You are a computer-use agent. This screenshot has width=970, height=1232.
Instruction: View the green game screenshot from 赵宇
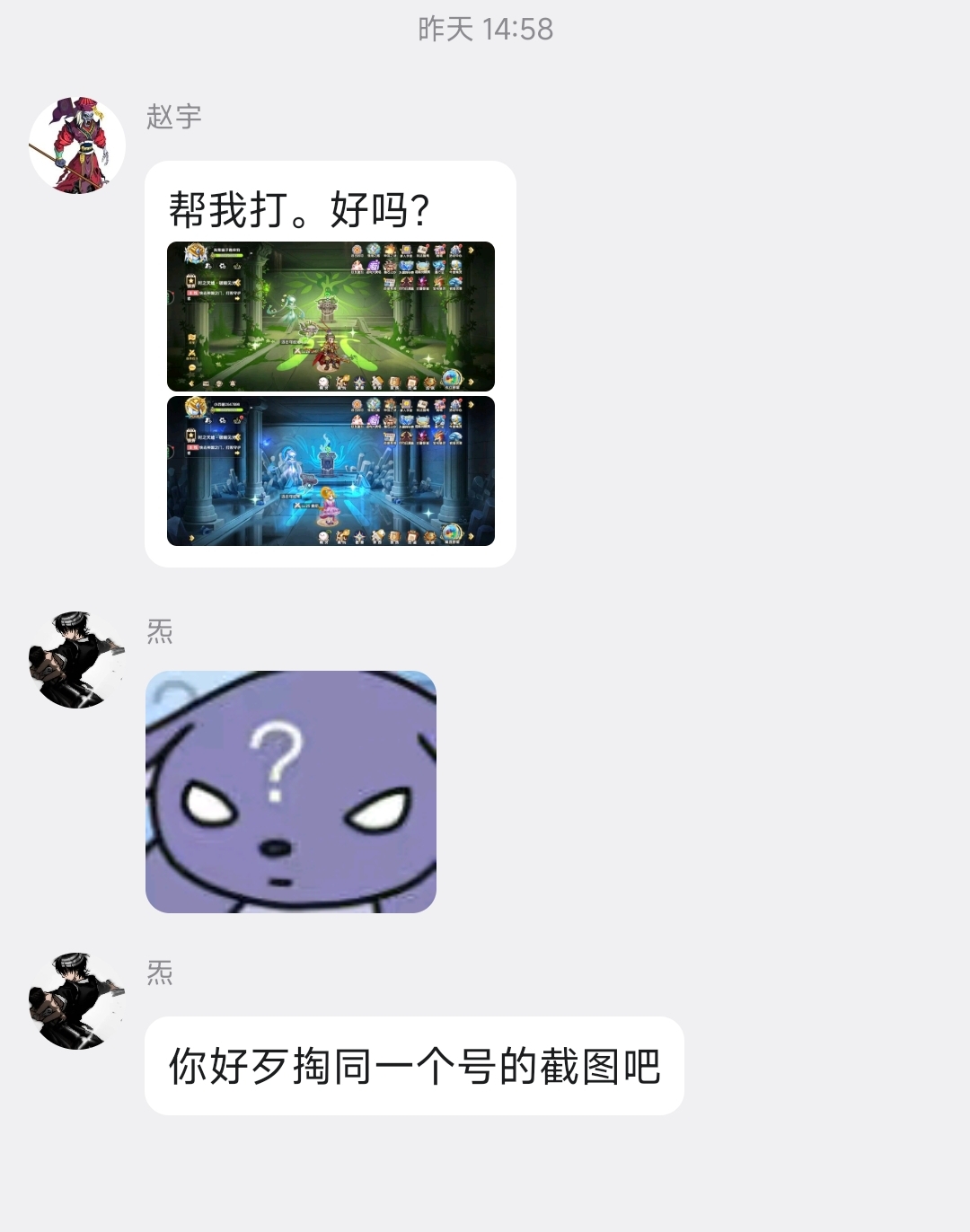tap(331, 315)
